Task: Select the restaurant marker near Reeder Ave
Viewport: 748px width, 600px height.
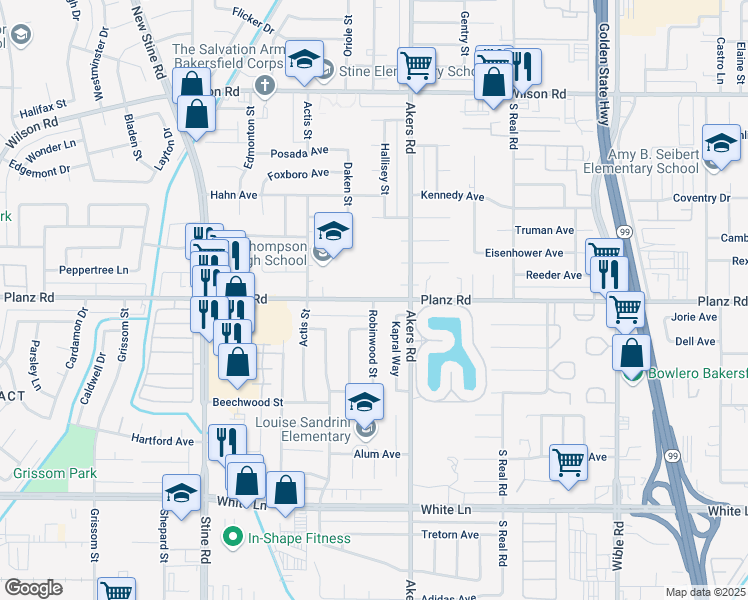Action: click(609, 275)
